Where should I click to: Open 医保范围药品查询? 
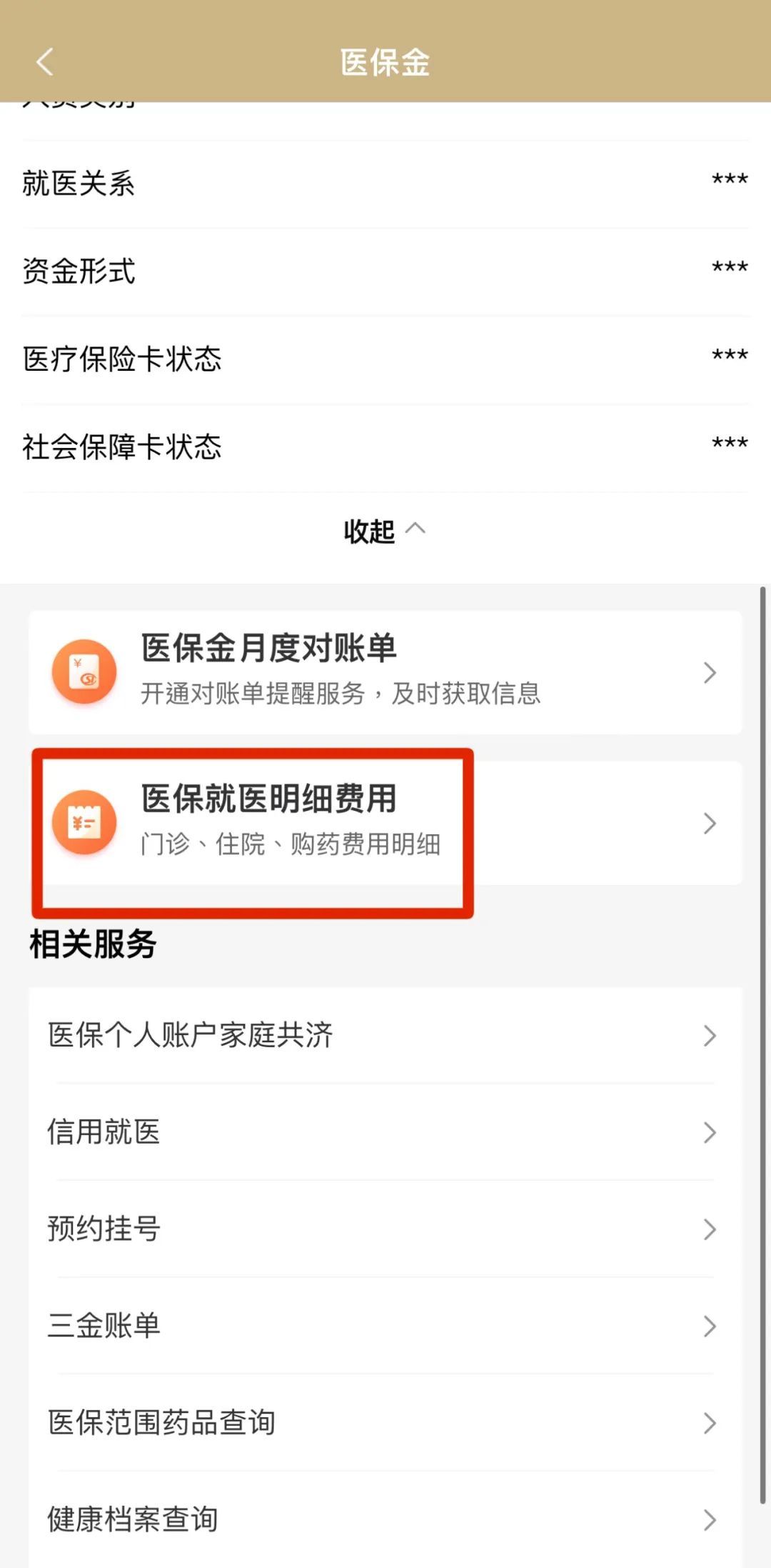click(385, 1422)
